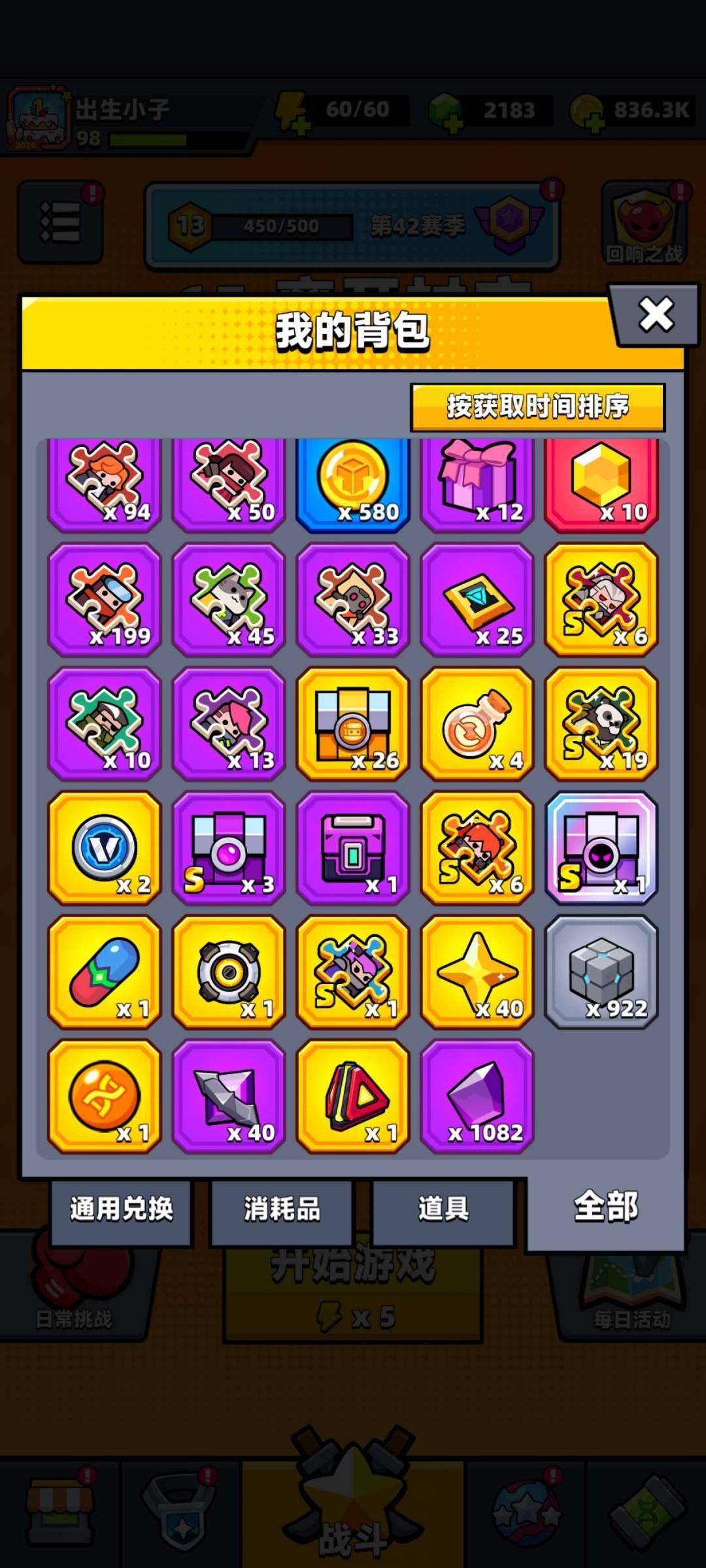
Task: Select the pink gift box x12
Action: pos(477,483)
